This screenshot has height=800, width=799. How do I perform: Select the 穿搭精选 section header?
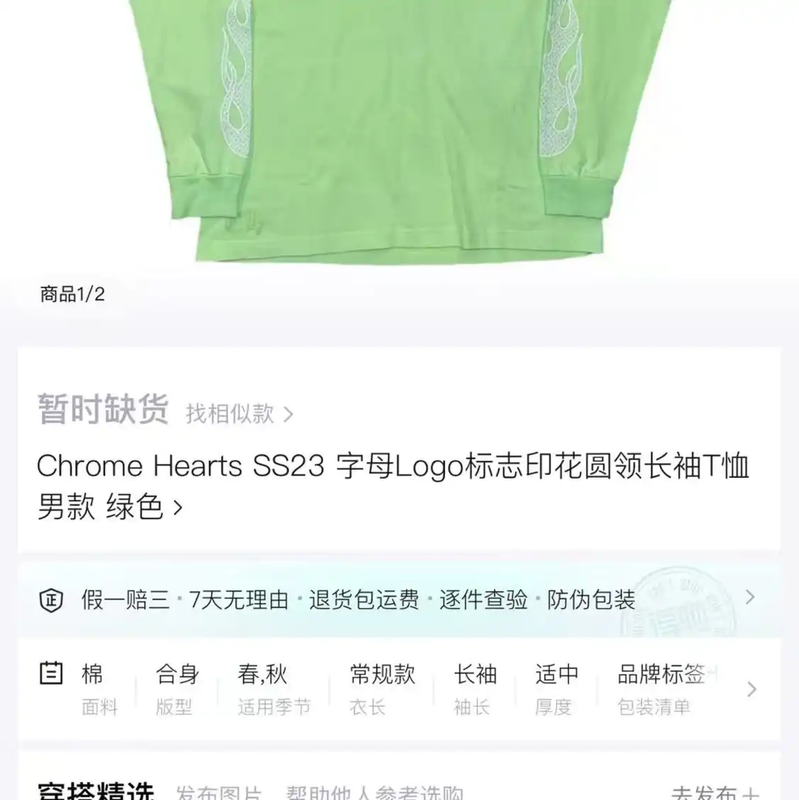point(95,792)
